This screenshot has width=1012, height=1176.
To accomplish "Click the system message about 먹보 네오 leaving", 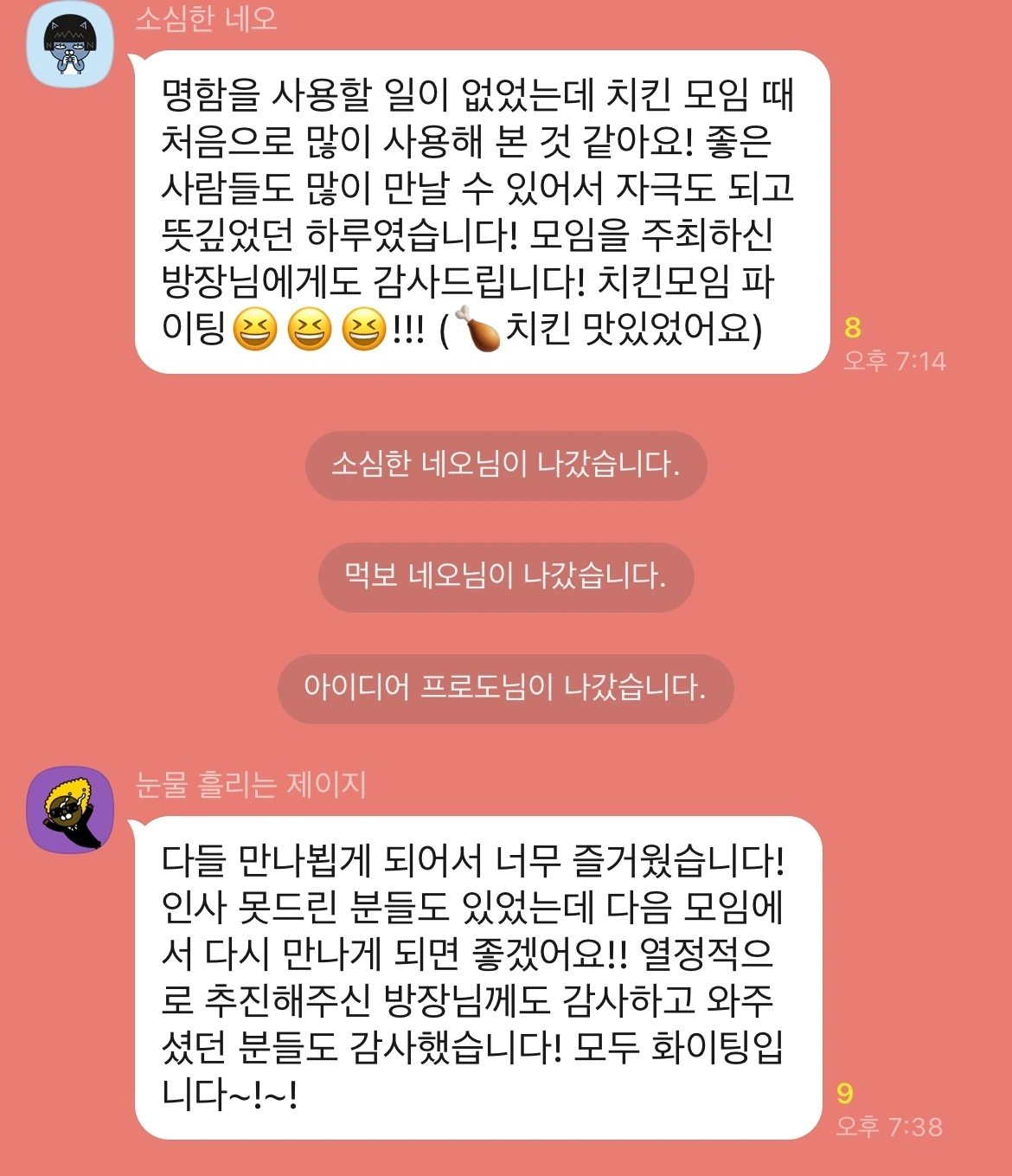I will (x=506, y=575).
